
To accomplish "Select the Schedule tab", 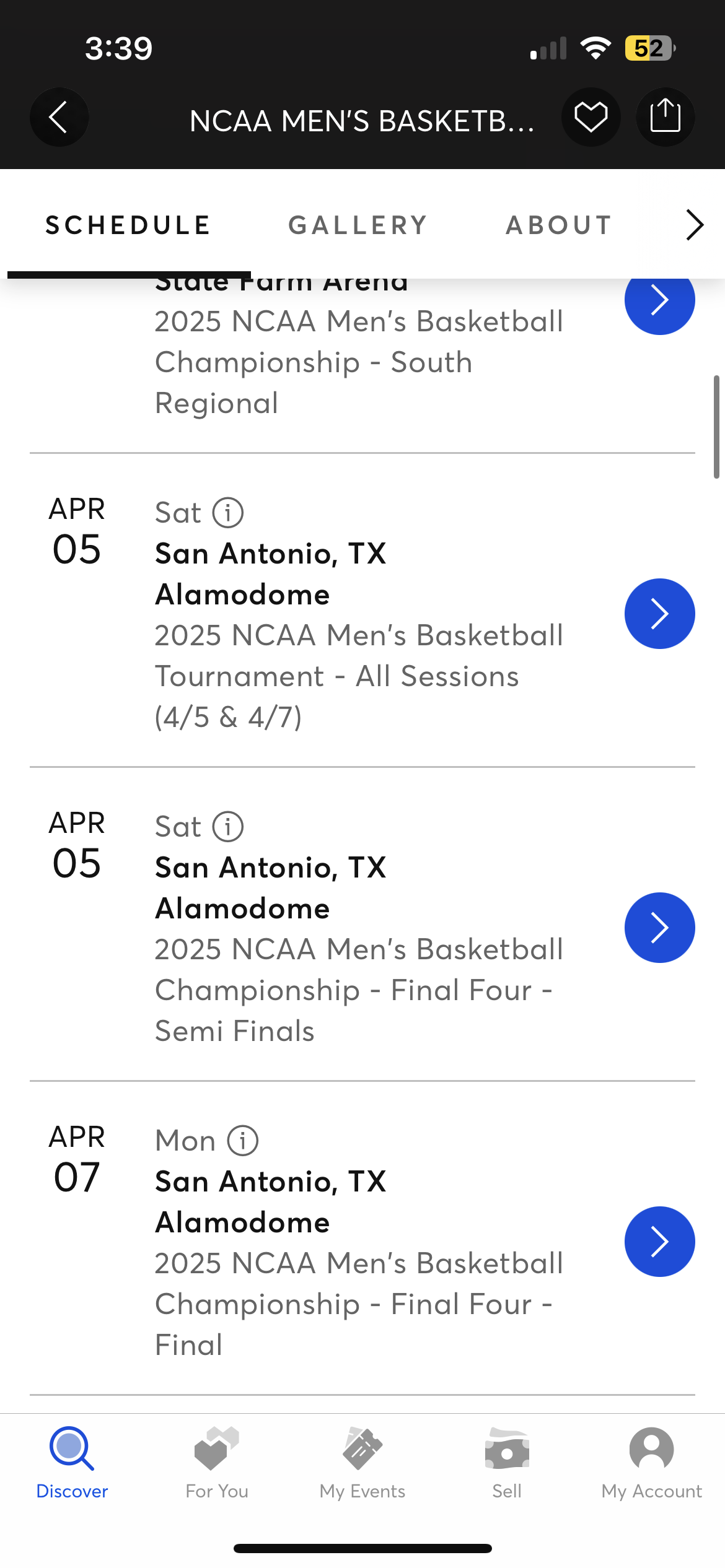I will [128, 225].
